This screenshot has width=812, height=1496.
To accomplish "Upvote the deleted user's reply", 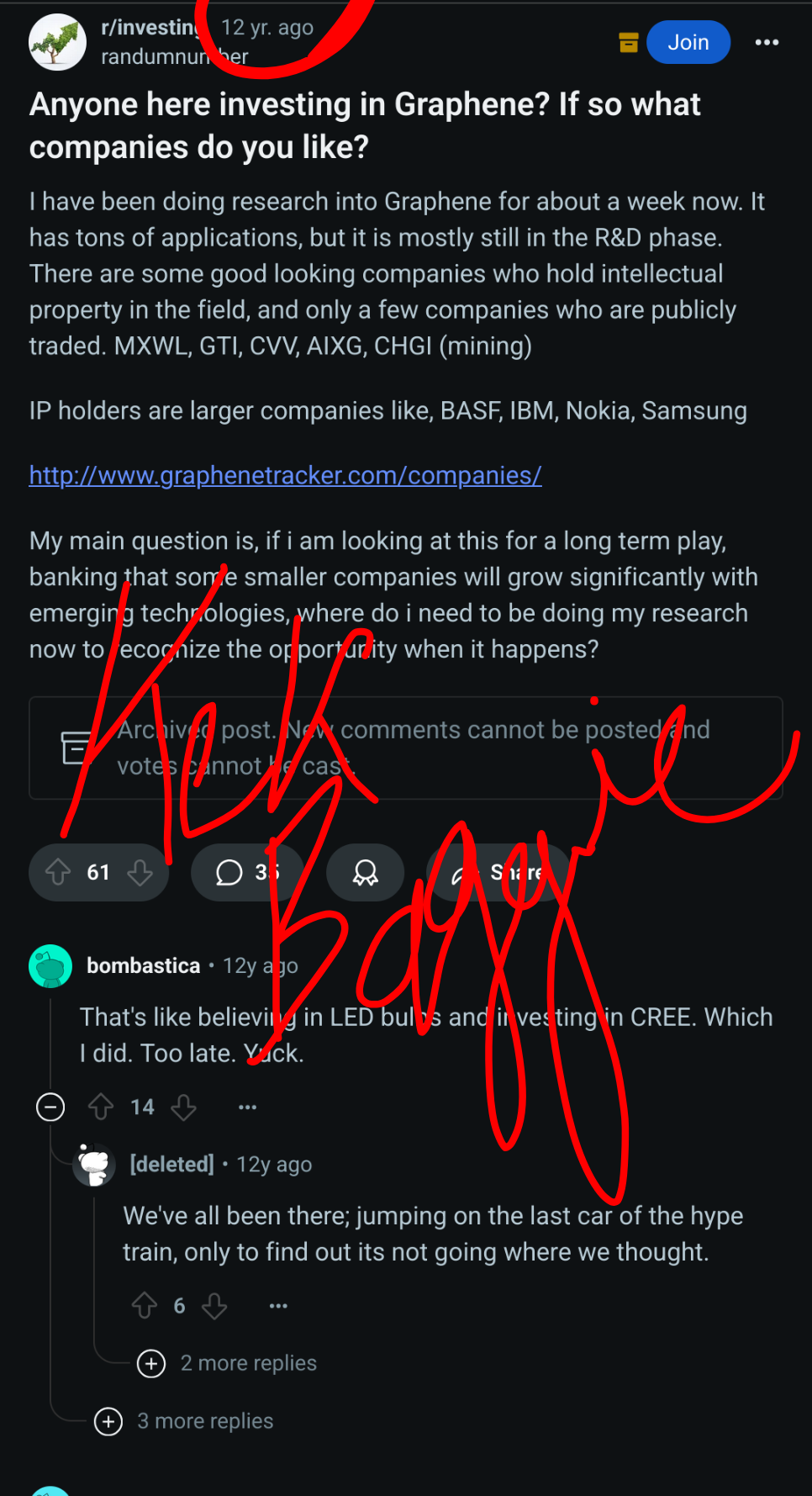I will click(x=145, y=1305).
